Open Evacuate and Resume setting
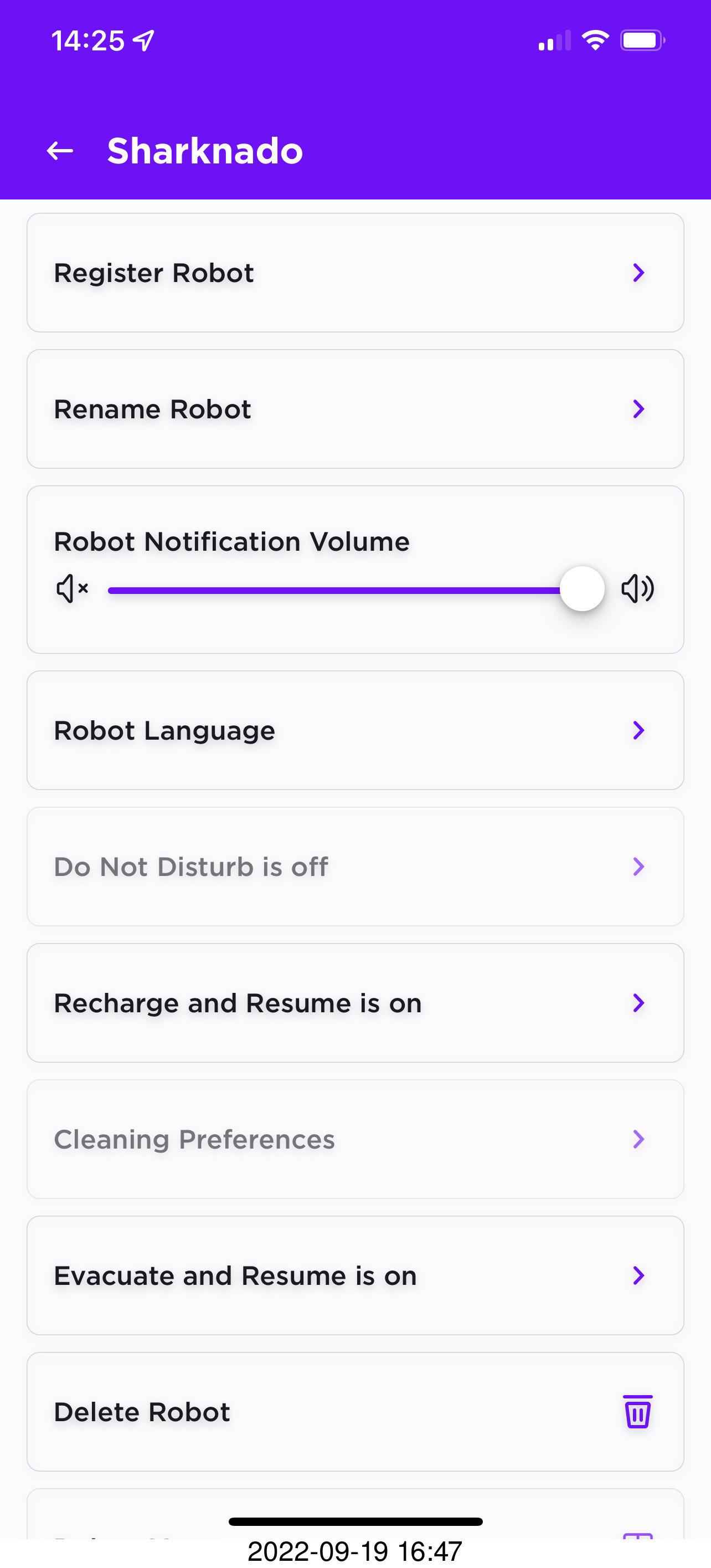 (x=355, y=1276)
